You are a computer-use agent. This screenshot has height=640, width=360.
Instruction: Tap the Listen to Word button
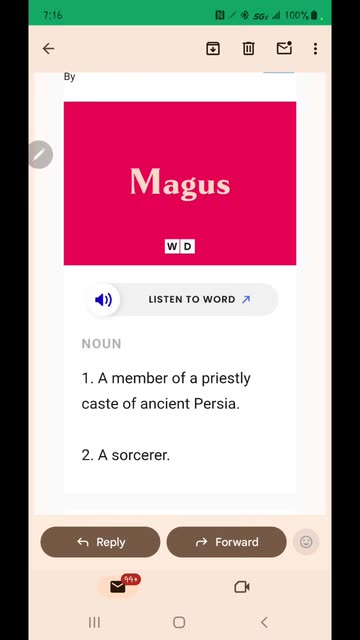pos(182,300)
